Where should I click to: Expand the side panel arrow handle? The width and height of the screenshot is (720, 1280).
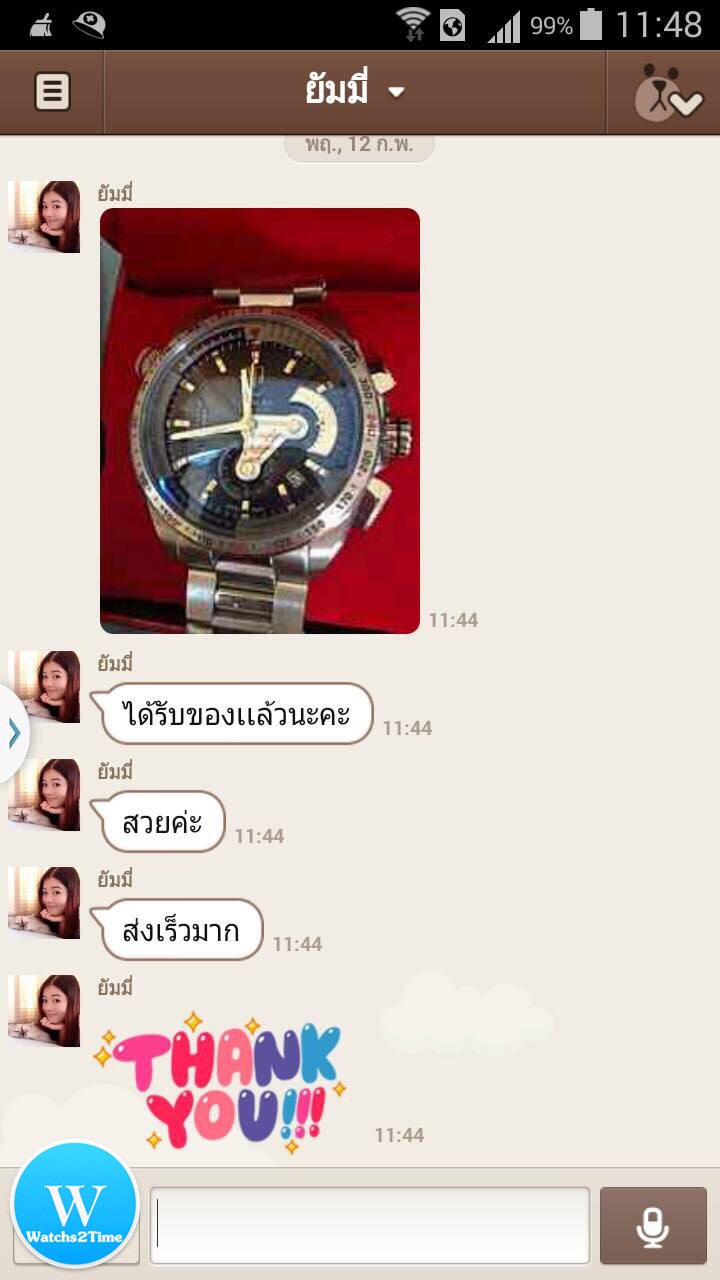point(14,733)
